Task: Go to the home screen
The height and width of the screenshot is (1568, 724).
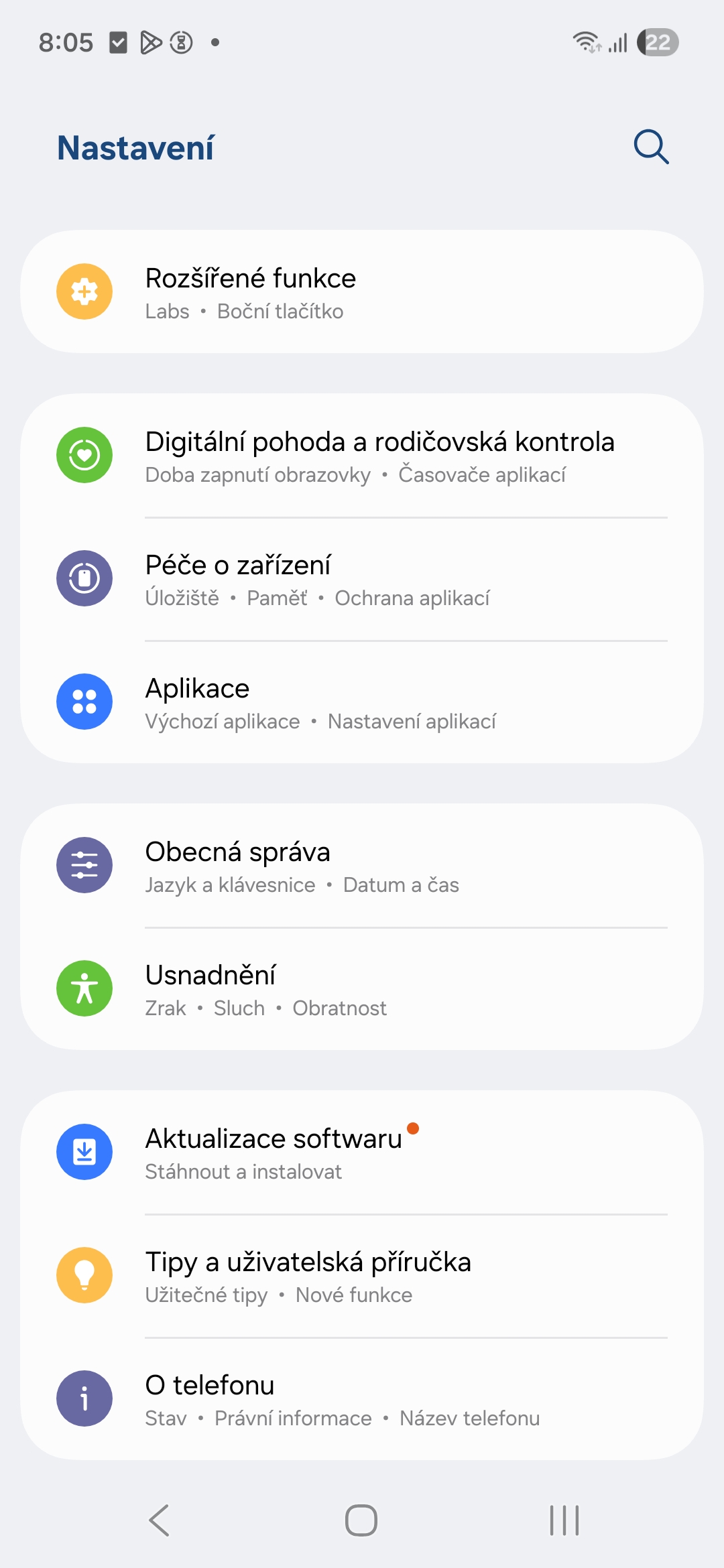Action: 361,1520
